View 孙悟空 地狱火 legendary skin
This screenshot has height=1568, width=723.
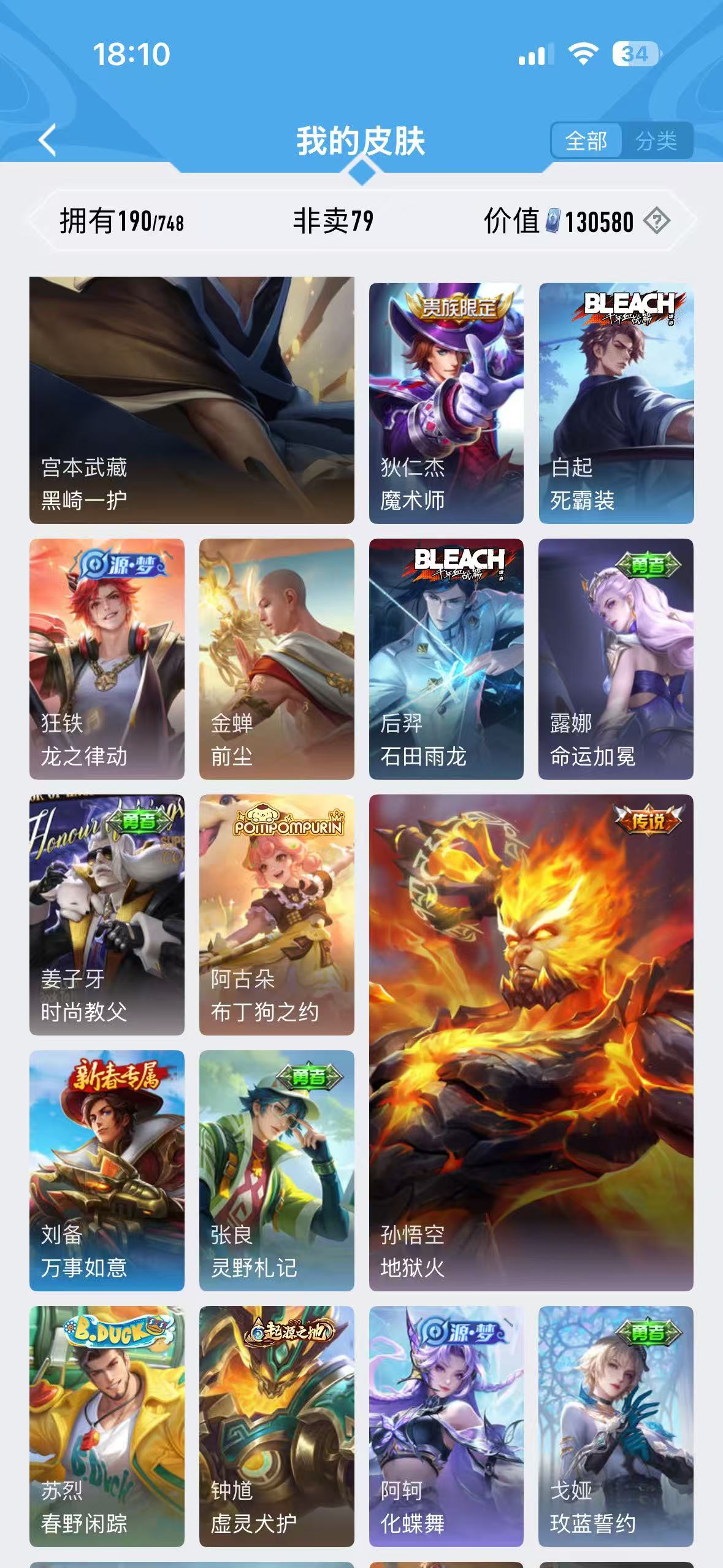531,1043
